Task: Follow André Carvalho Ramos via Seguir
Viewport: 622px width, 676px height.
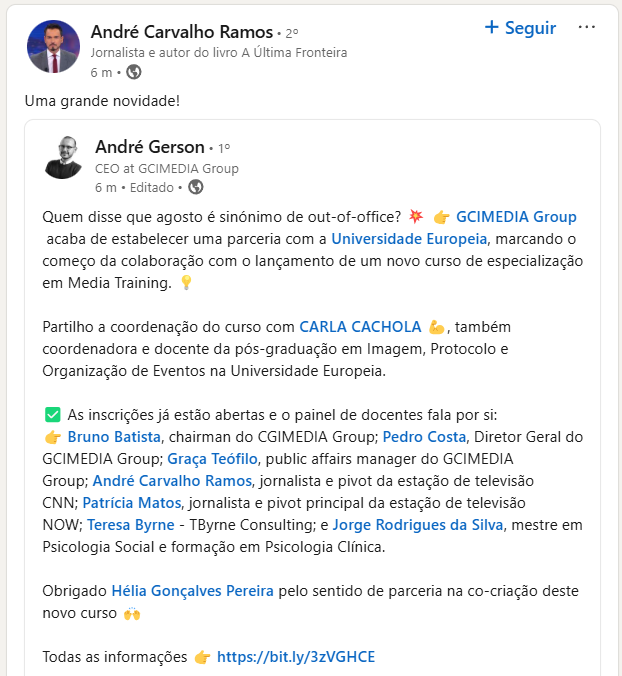Action: point(520,28)
